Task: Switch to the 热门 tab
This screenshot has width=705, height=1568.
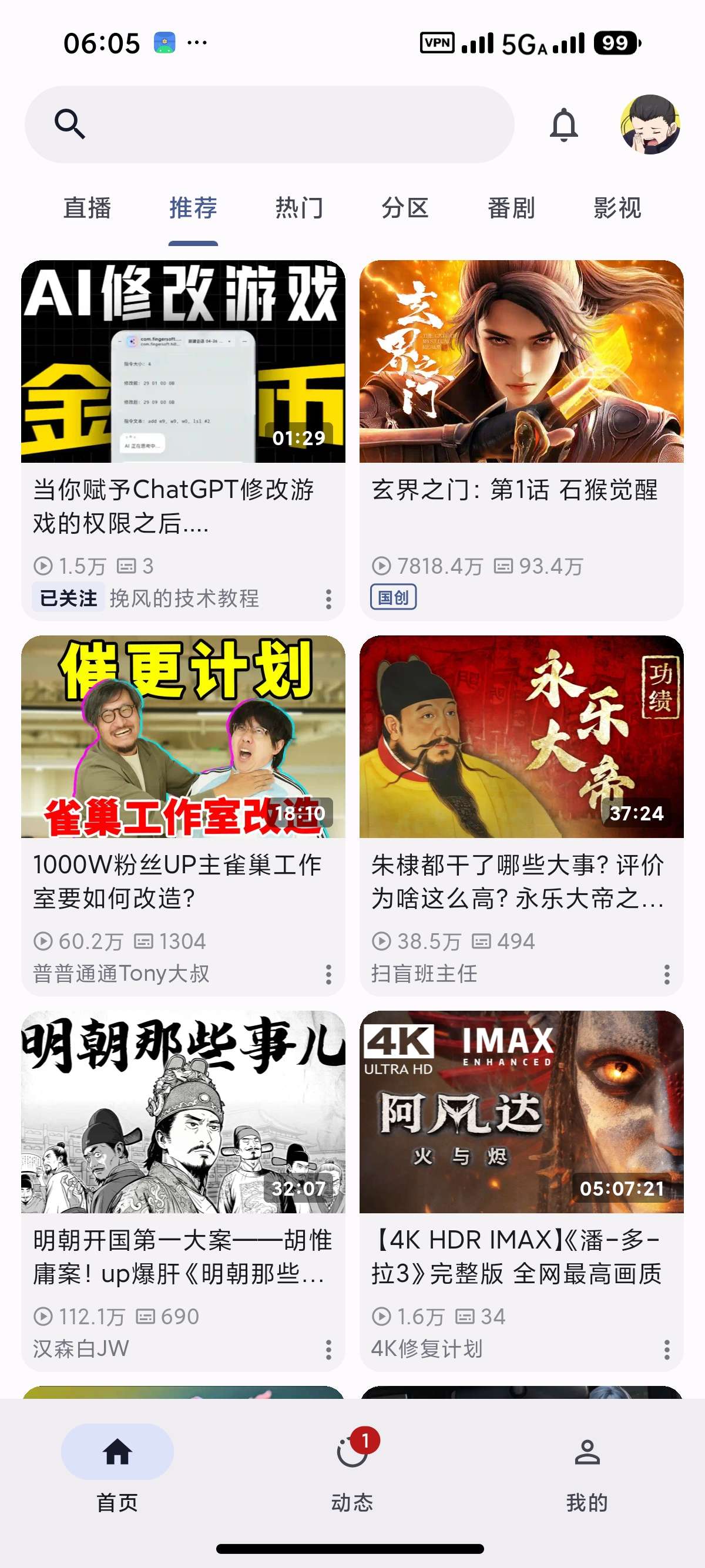Action: (299, 208)
